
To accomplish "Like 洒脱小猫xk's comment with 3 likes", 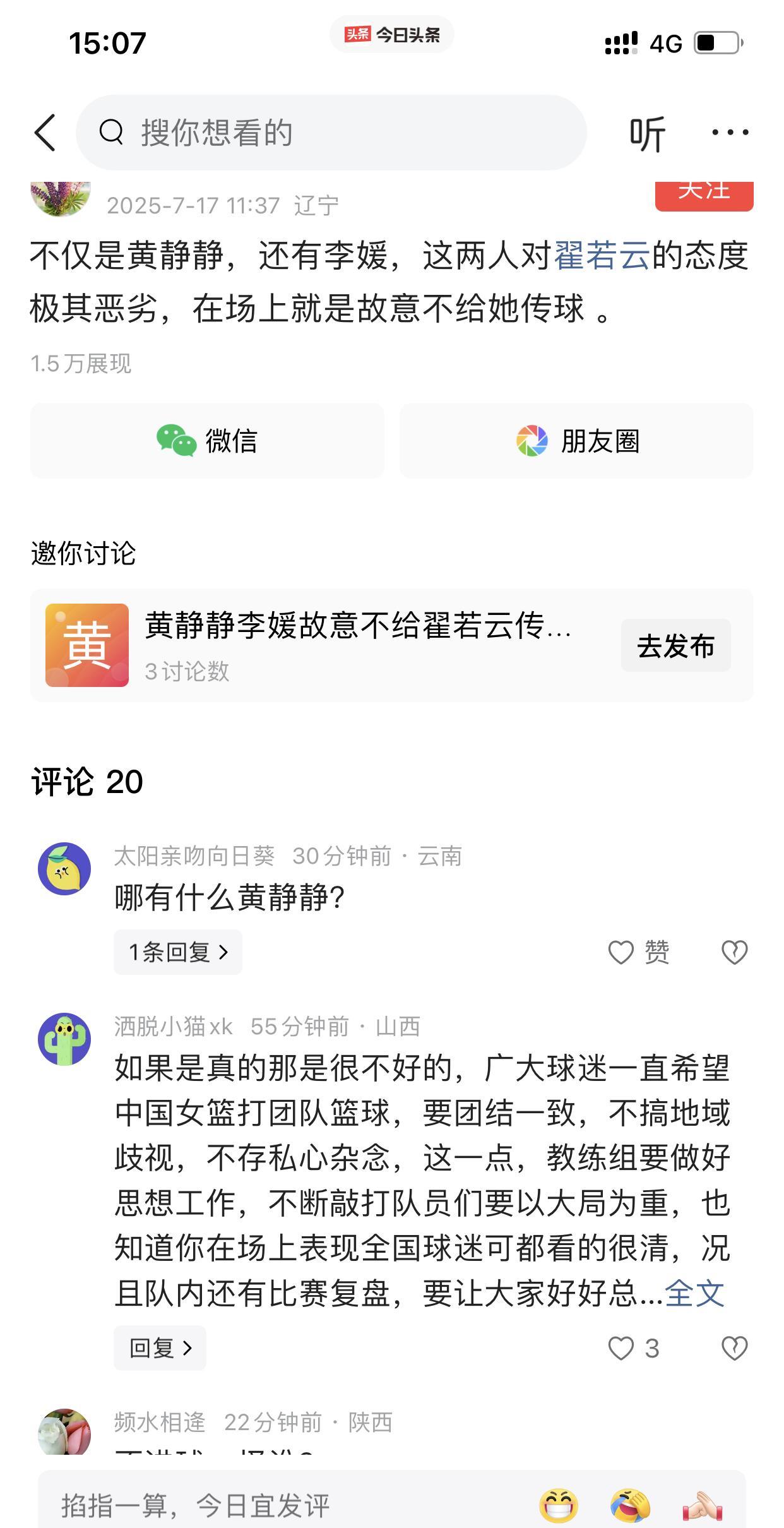I will click(x=634, y=1348).
